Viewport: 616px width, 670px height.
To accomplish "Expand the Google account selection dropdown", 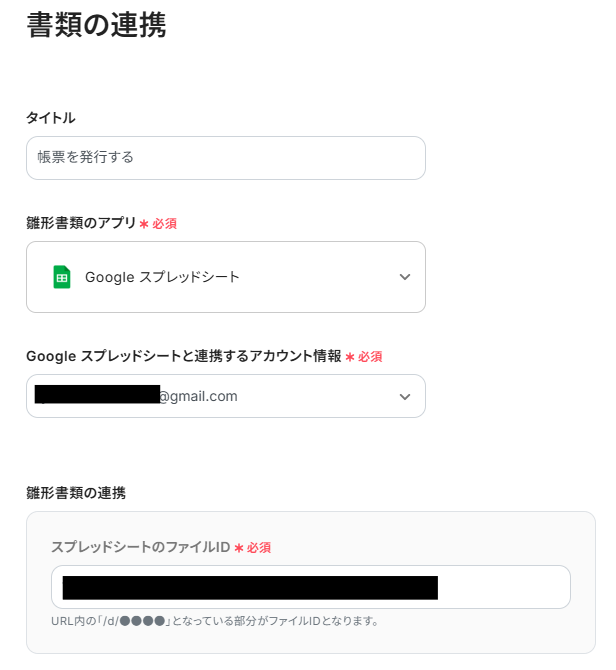I will coord(225,396).
